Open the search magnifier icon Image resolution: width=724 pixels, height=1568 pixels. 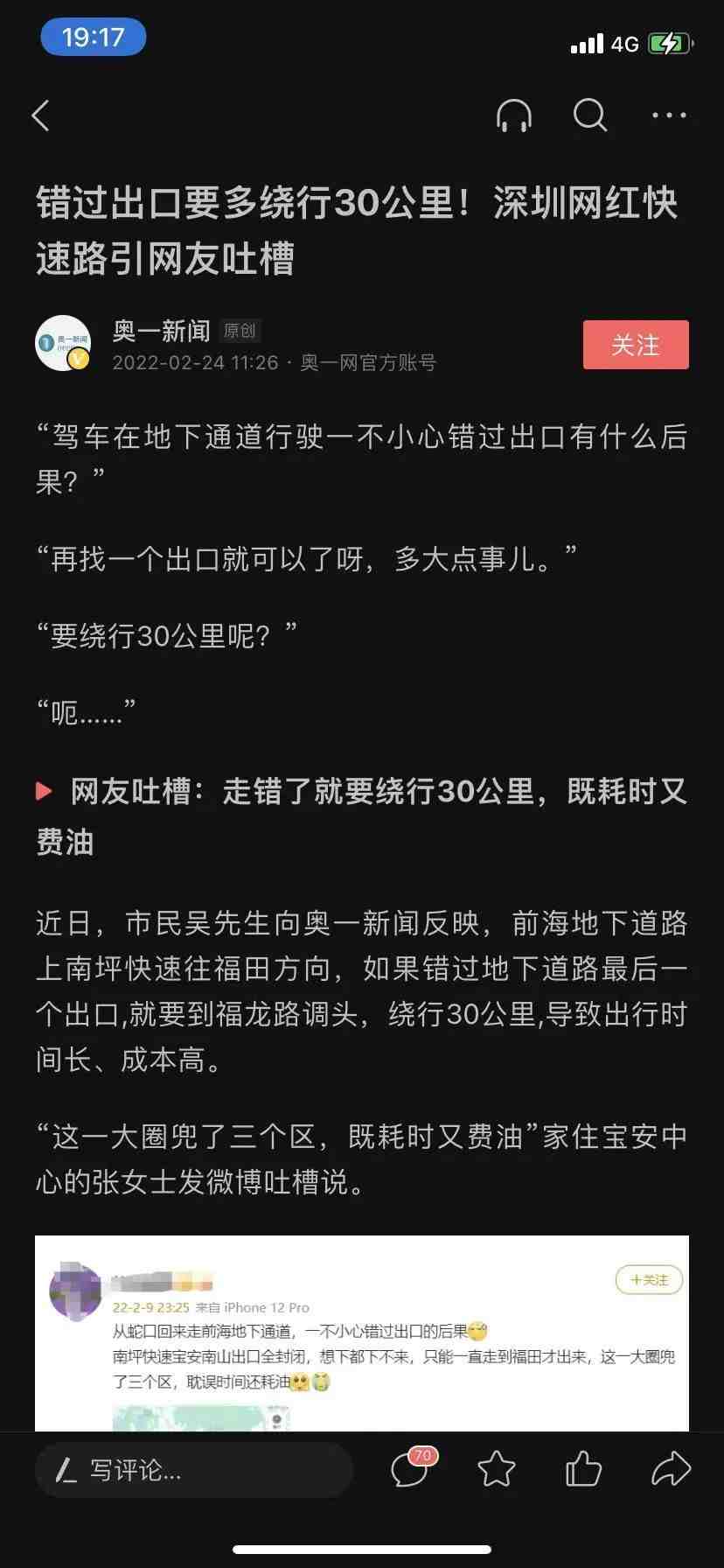coord(590,115)
